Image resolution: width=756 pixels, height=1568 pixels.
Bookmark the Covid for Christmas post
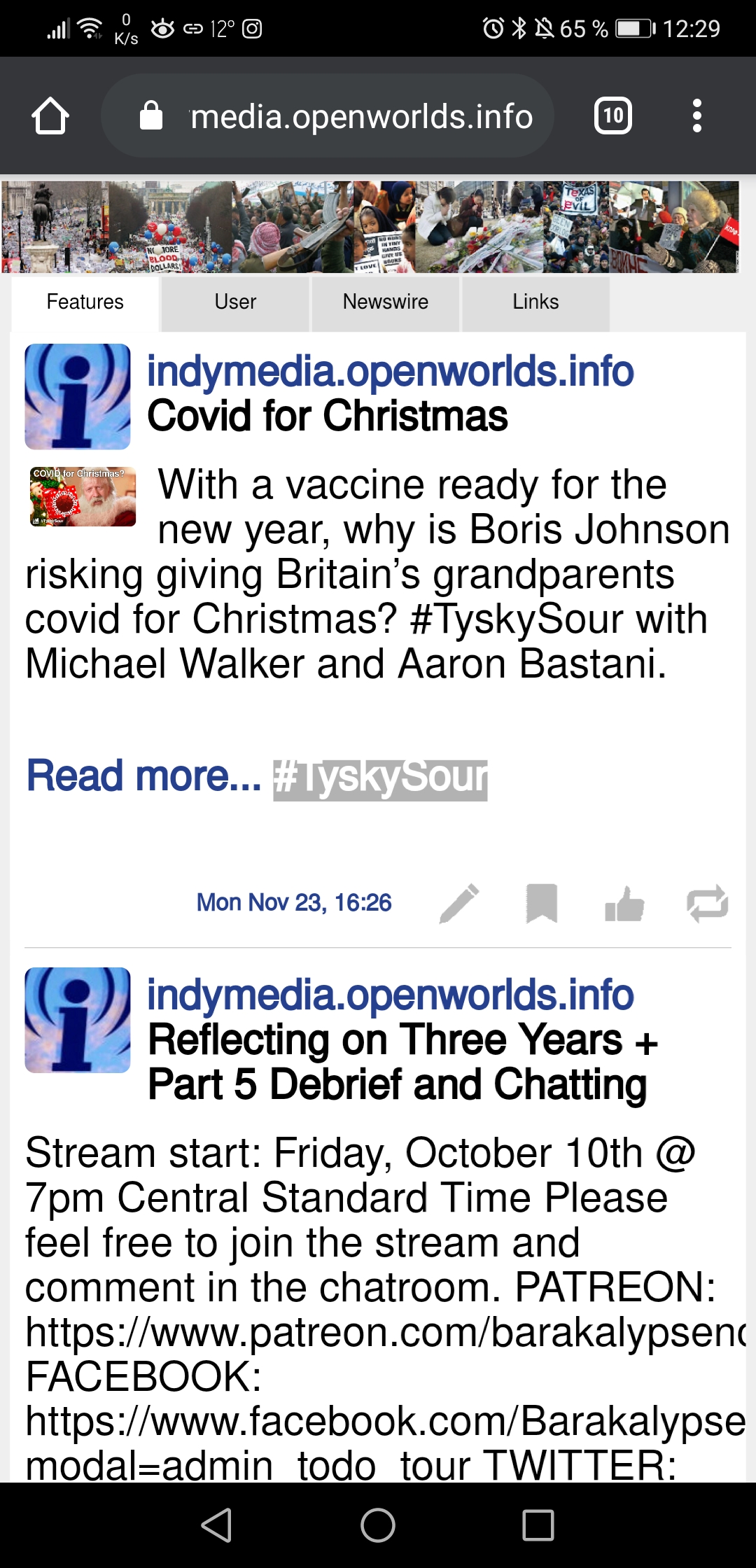[x=542, y=904]
